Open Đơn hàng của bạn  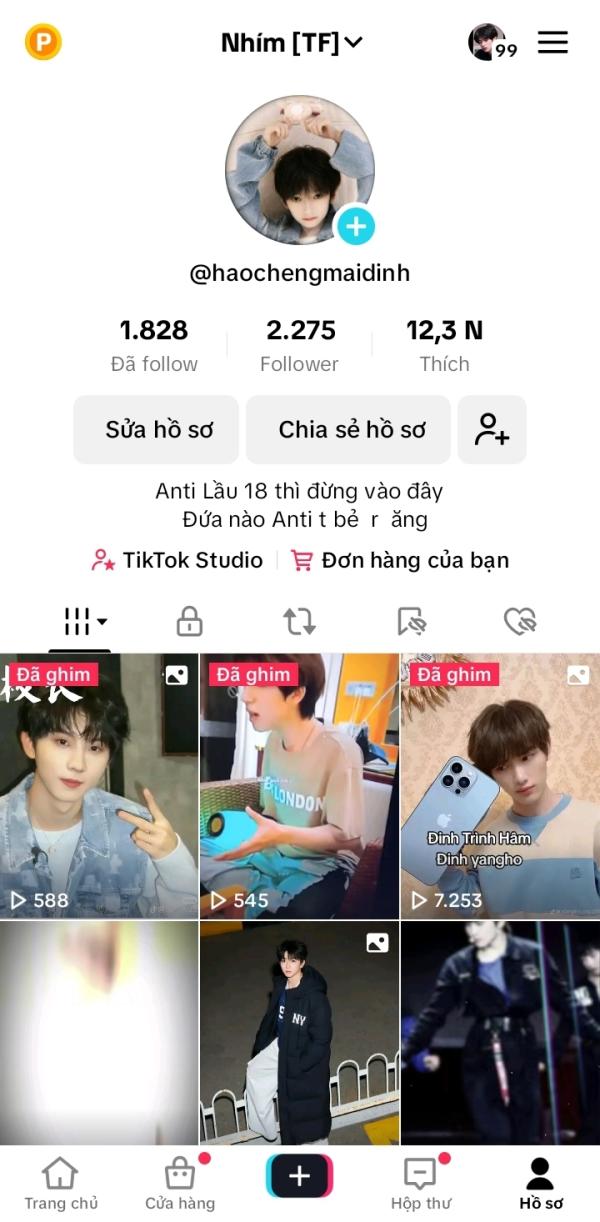pyautogui.click(x=400, y=560)
